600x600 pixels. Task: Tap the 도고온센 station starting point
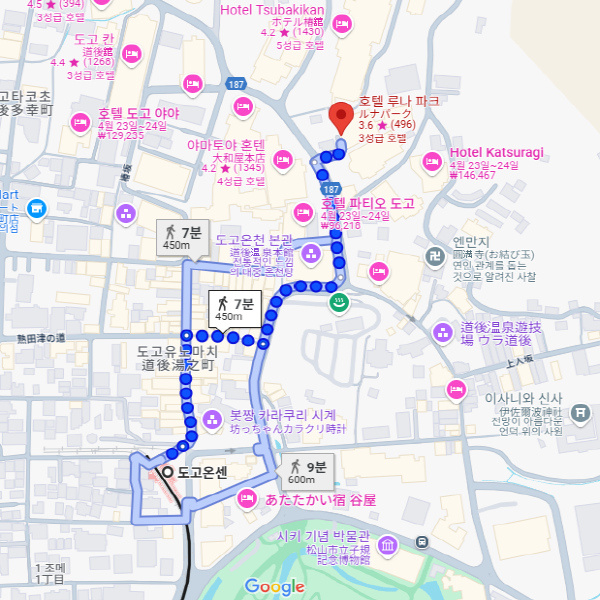point(167,472)
